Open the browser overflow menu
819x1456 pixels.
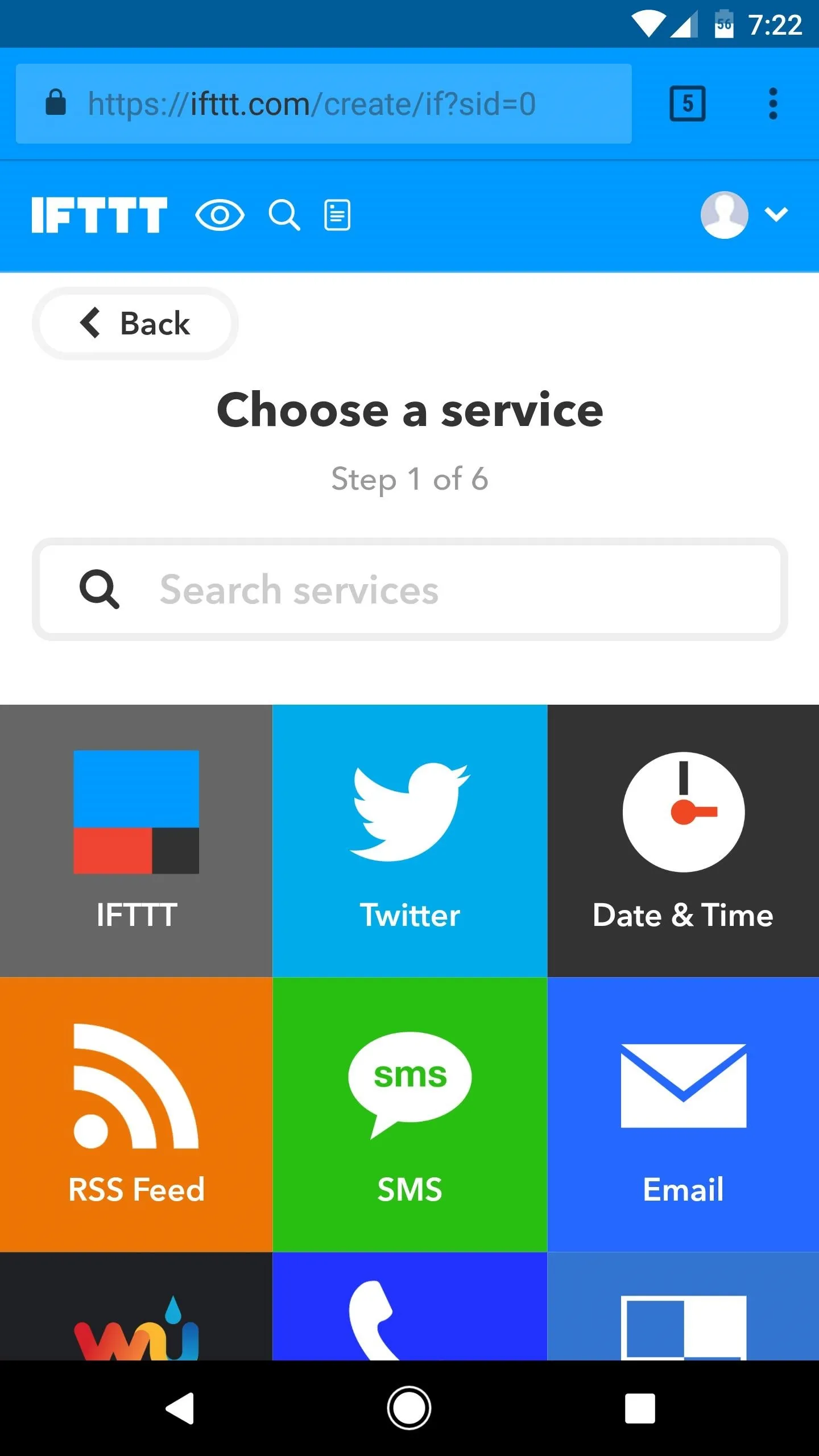[x=772, y=104]
